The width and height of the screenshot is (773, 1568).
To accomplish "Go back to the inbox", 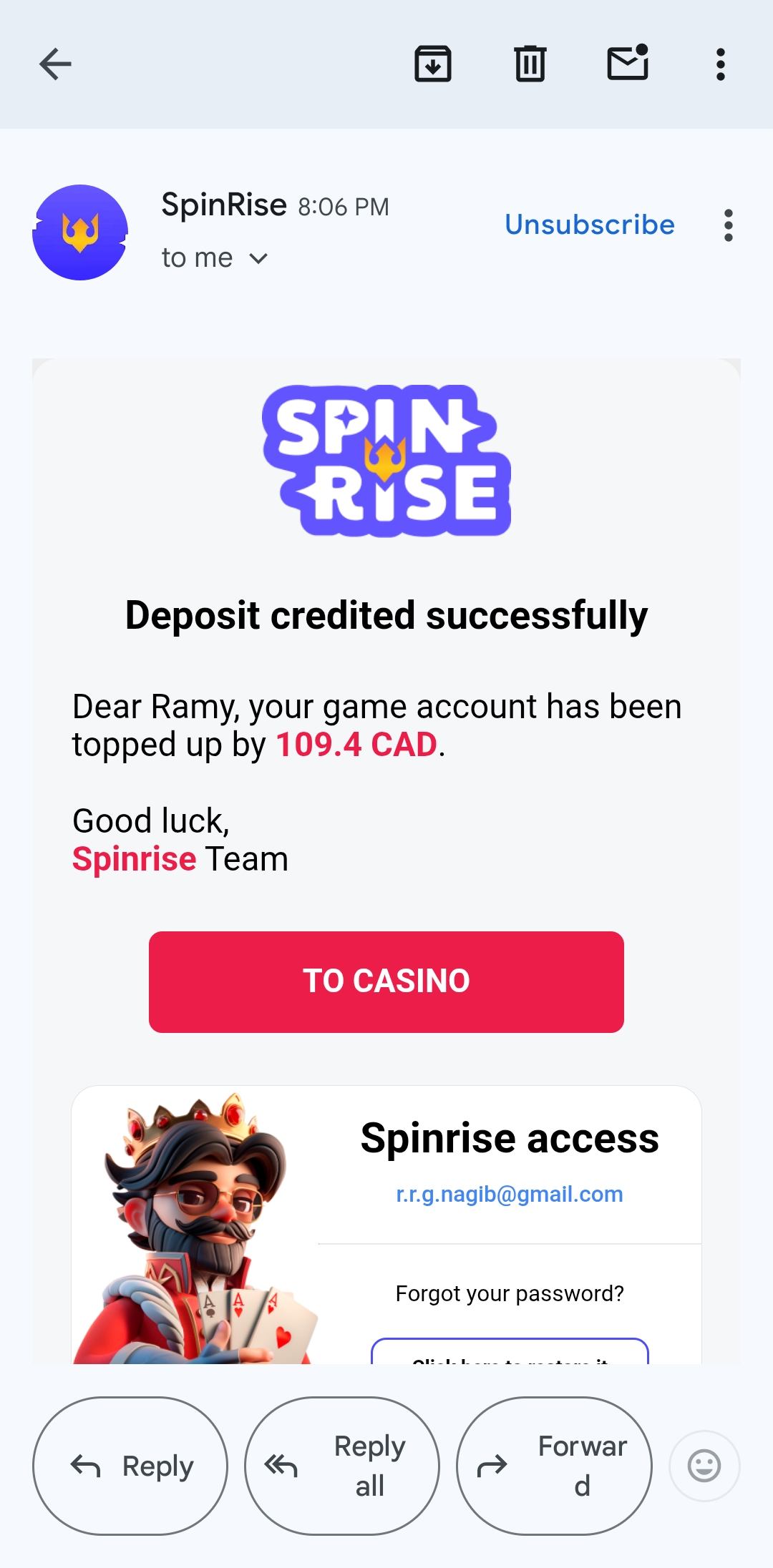I will click(55, 64).
